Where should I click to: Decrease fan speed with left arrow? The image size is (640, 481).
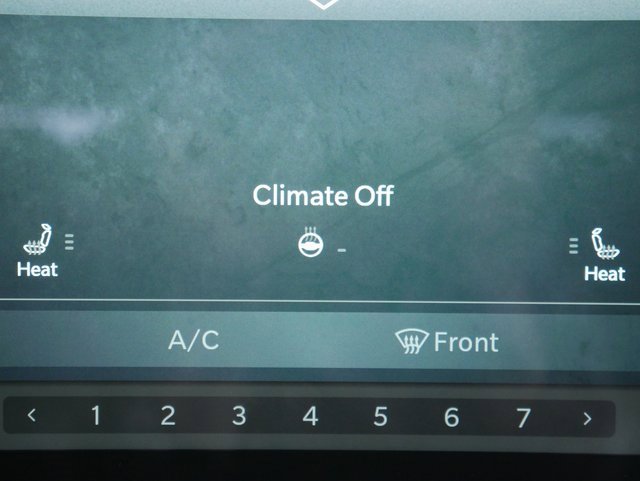tap(32, 416)
